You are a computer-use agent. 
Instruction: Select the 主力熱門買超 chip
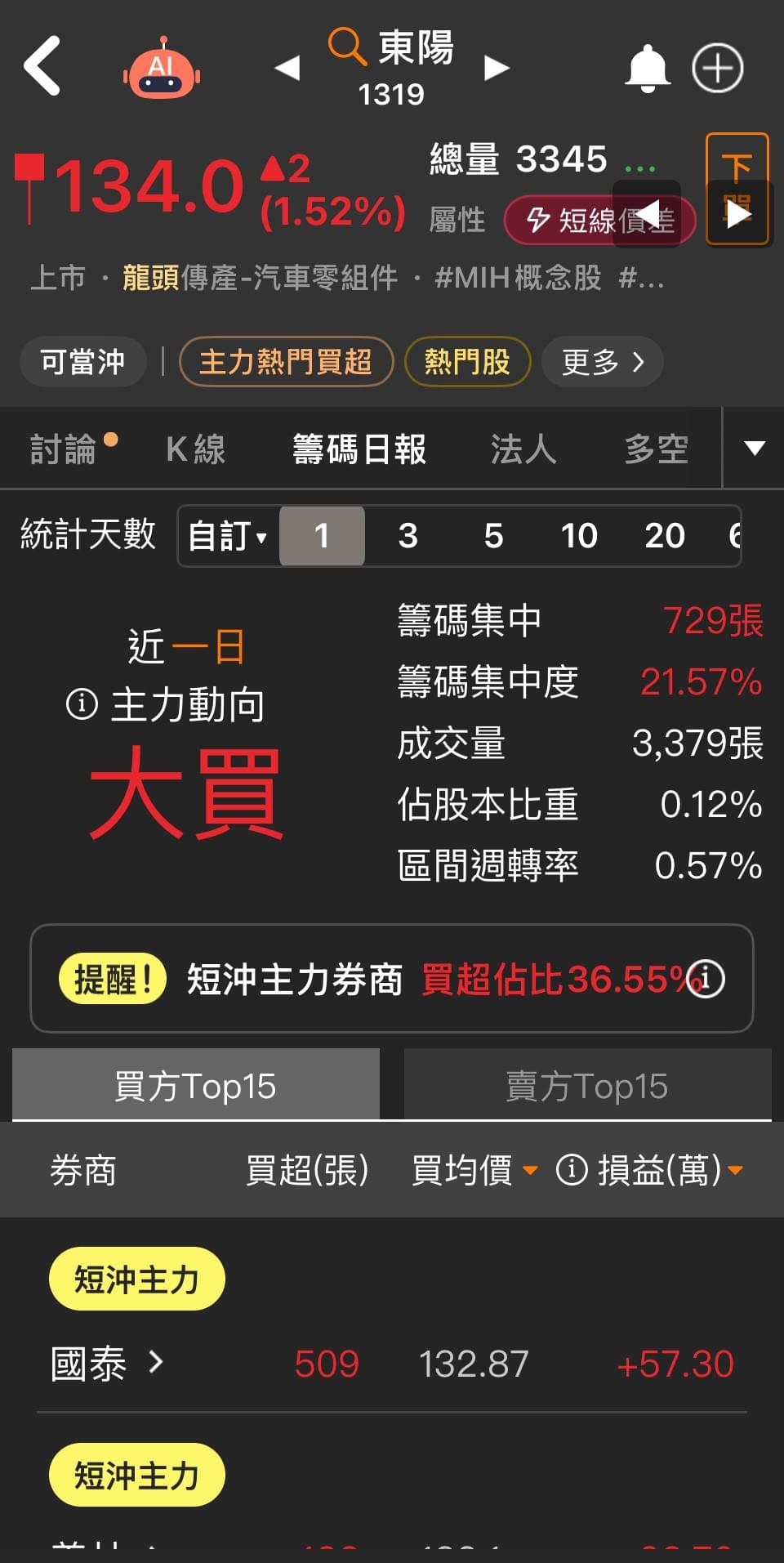[286, 361]
